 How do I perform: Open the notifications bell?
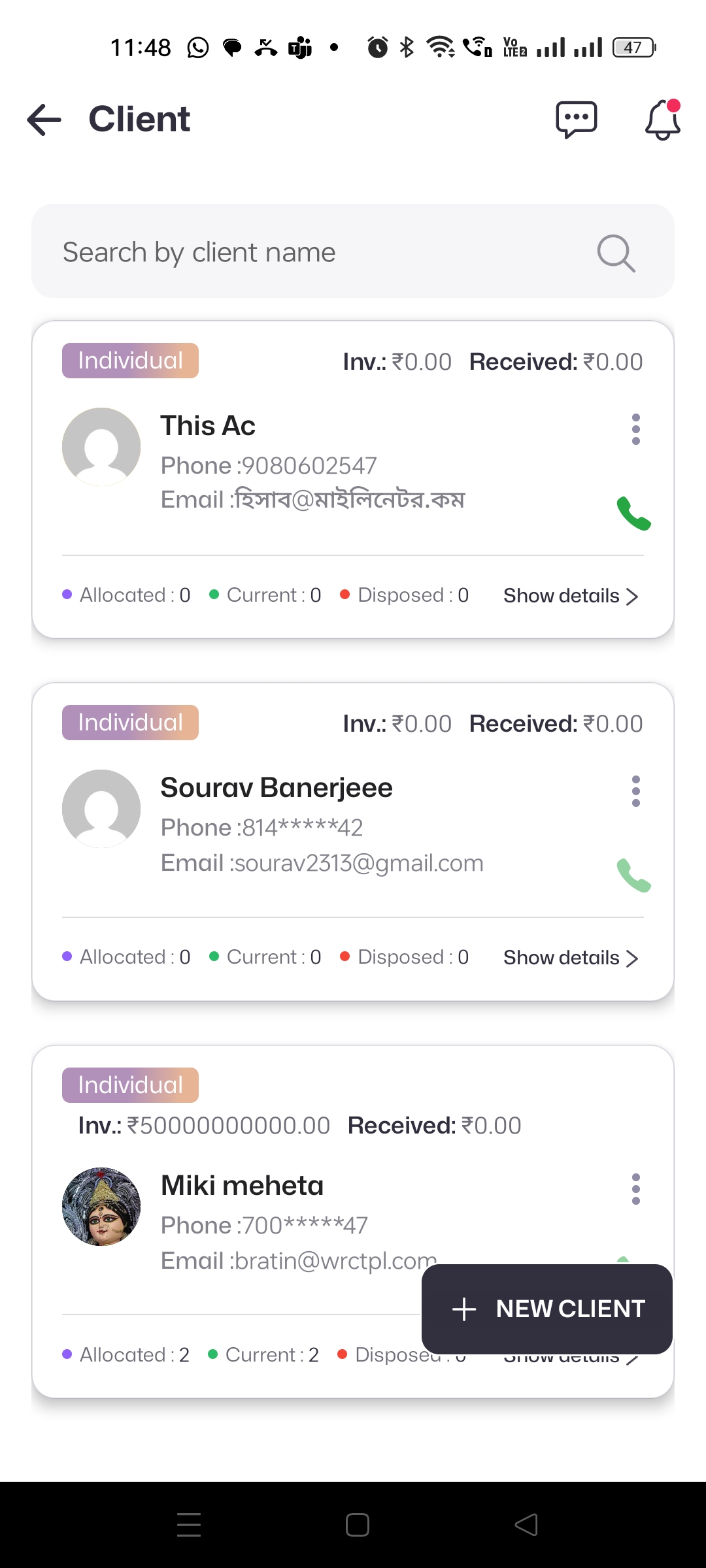[x=662, y=120]
